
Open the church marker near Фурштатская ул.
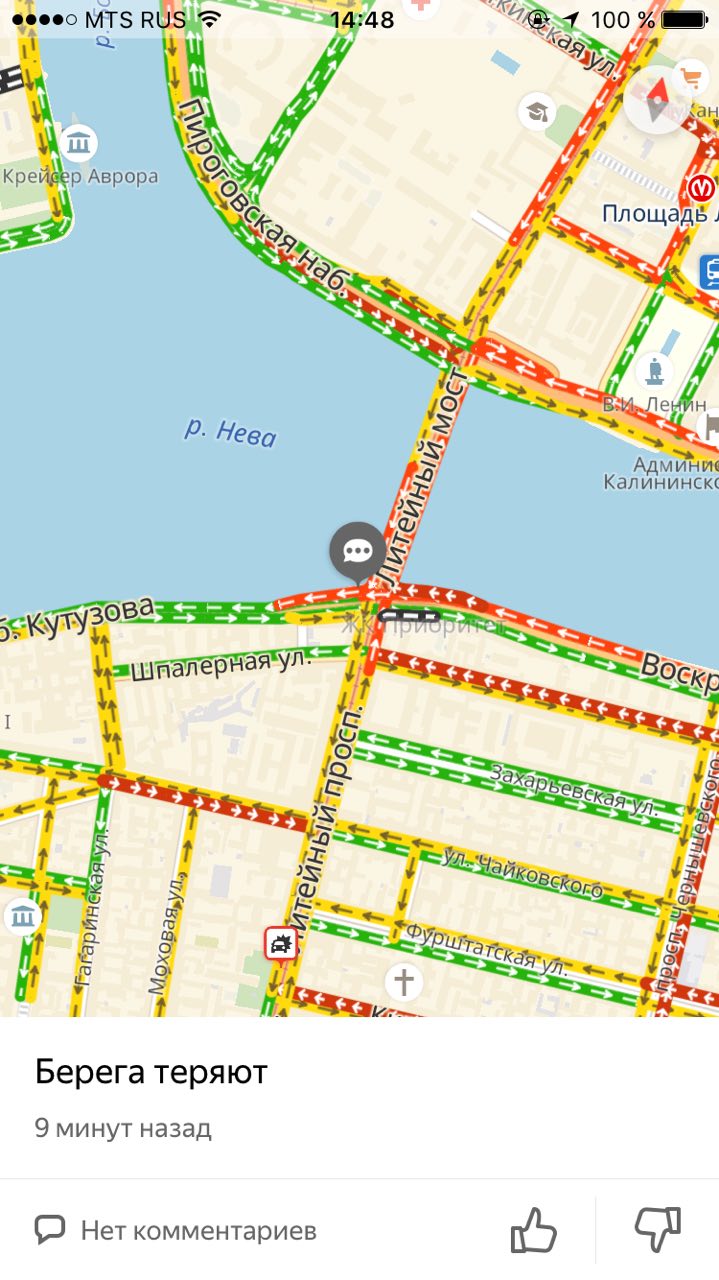(403, 981)
